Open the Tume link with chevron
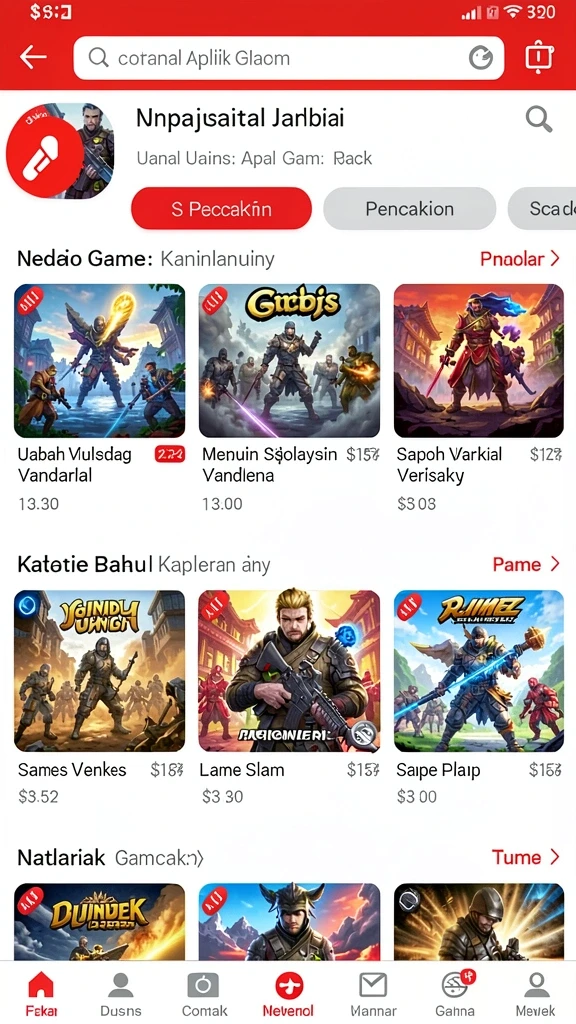The width and height of the screenshot is (576, 1024). tap(526, 857)
